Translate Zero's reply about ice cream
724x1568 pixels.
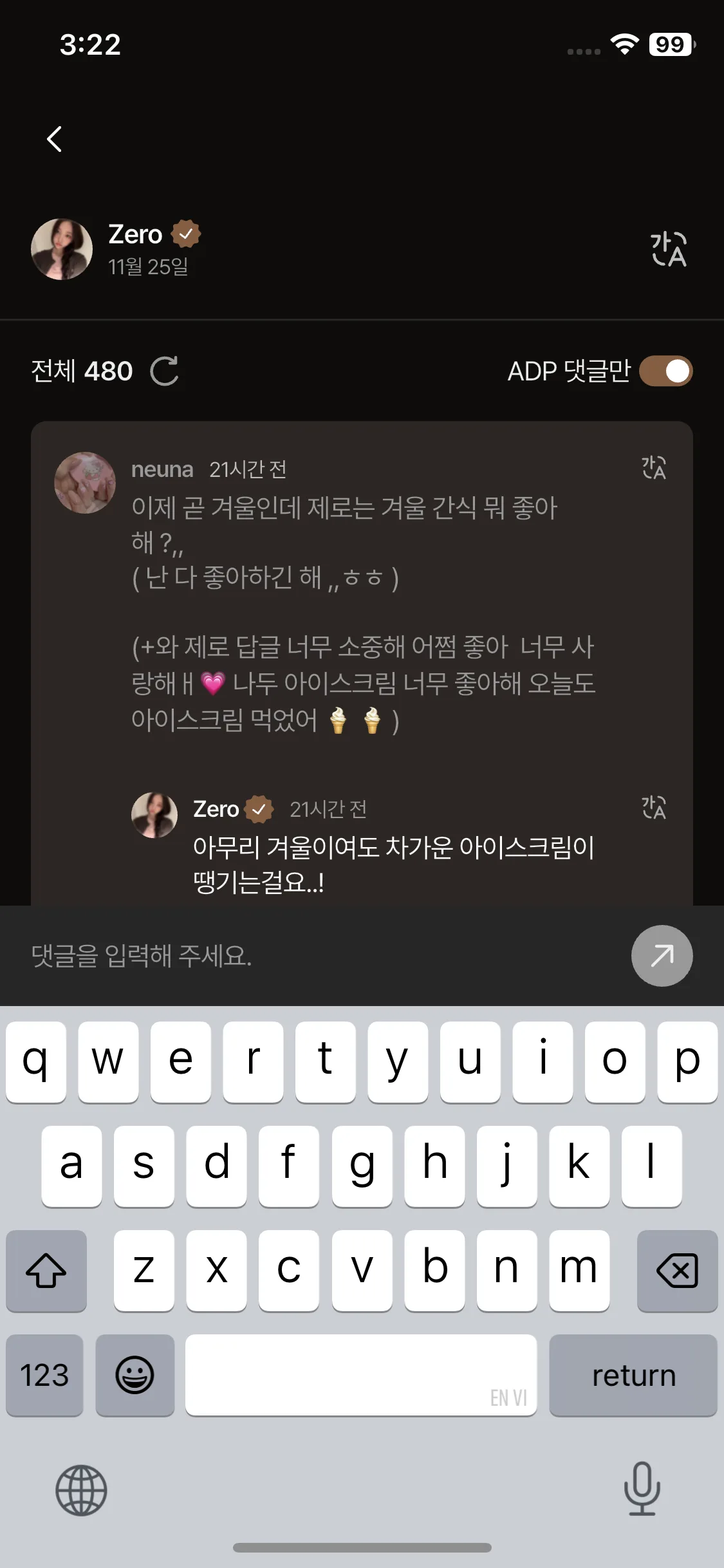pyautogui.click(x=654, y=807)
